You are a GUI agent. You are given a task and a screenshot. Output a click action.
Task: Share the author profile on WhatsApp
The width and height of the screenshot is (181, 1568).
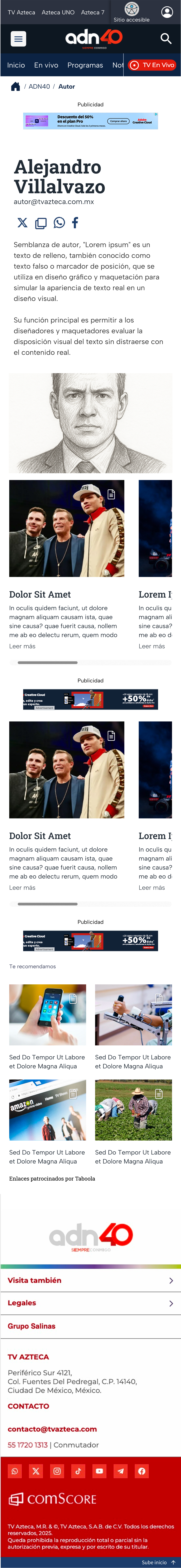pos(59,223)
